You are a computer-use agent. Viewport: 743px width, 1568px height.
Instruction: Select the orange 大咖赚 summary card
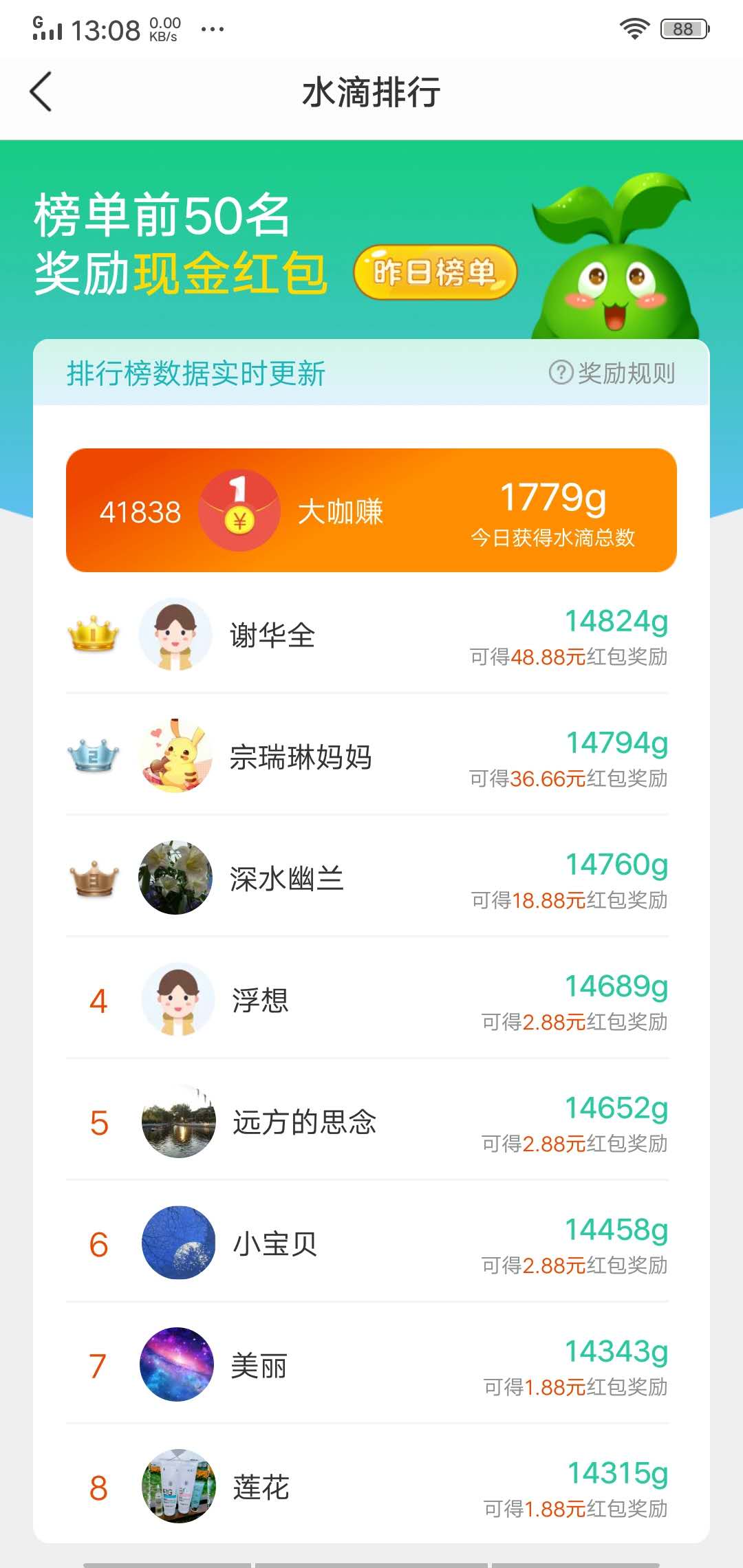[x=371, y=509]
